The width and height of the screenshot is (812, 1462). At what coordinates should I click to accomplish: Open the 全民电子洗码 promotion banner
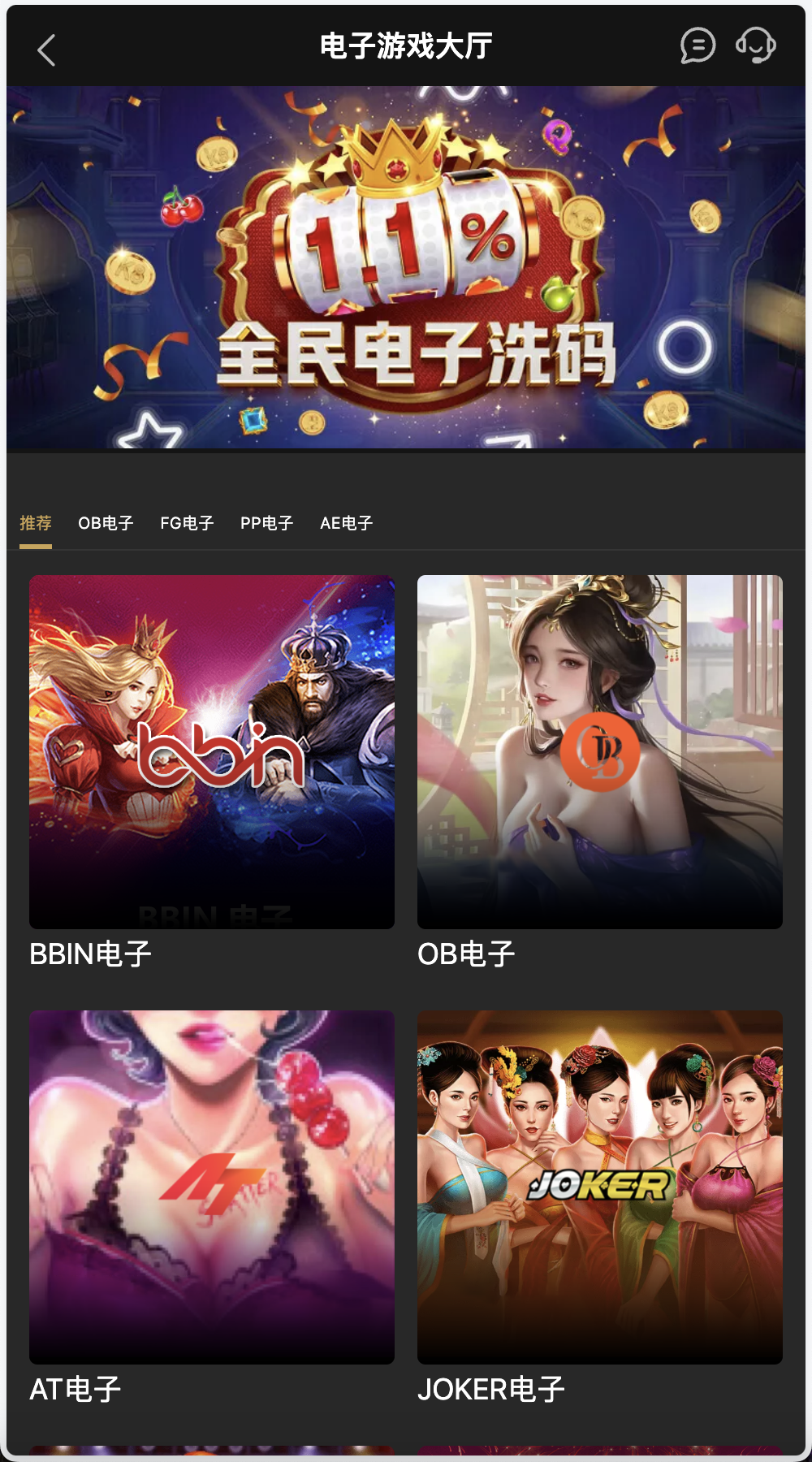[x=406, y=266]
